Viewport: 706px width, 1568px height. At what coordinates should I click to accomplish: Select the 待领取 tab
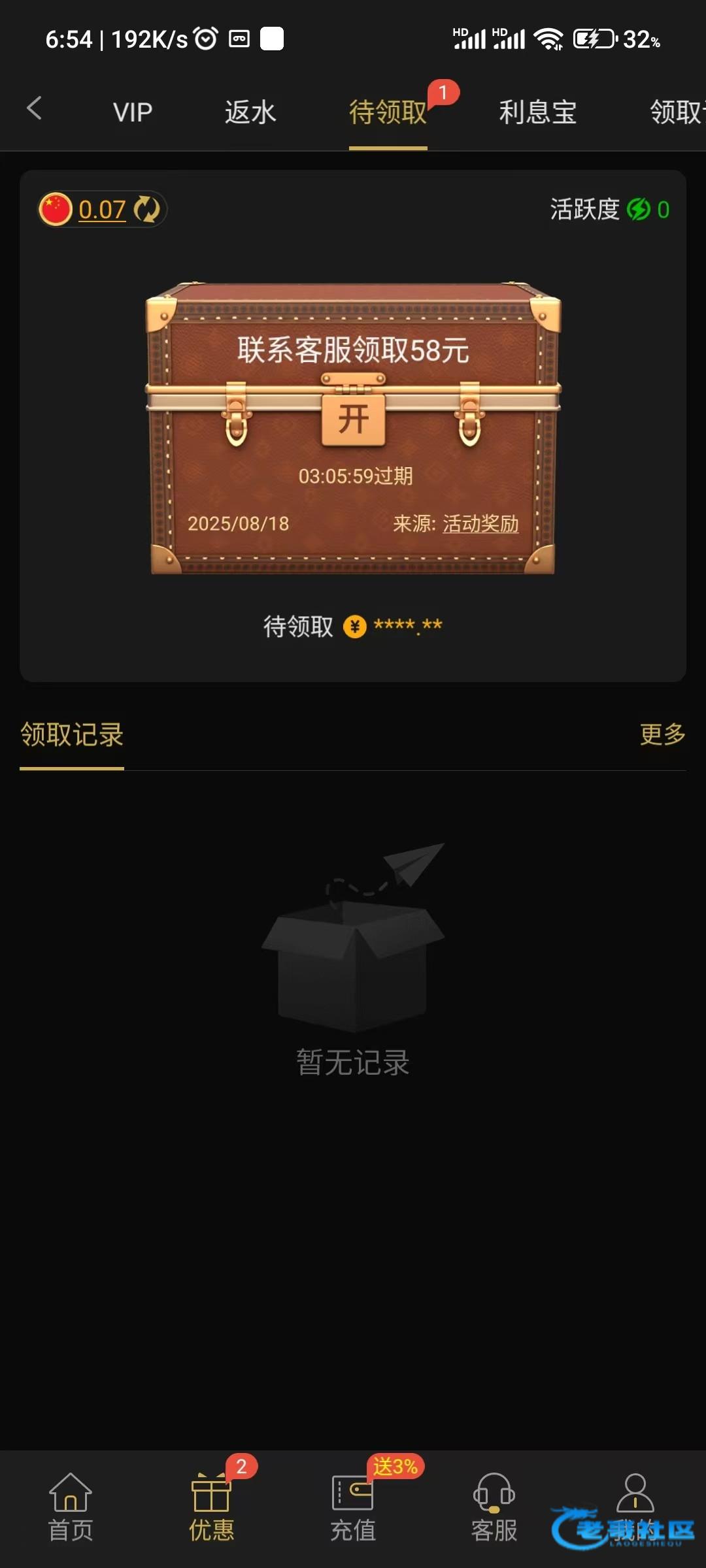click(x=388, y=112)
